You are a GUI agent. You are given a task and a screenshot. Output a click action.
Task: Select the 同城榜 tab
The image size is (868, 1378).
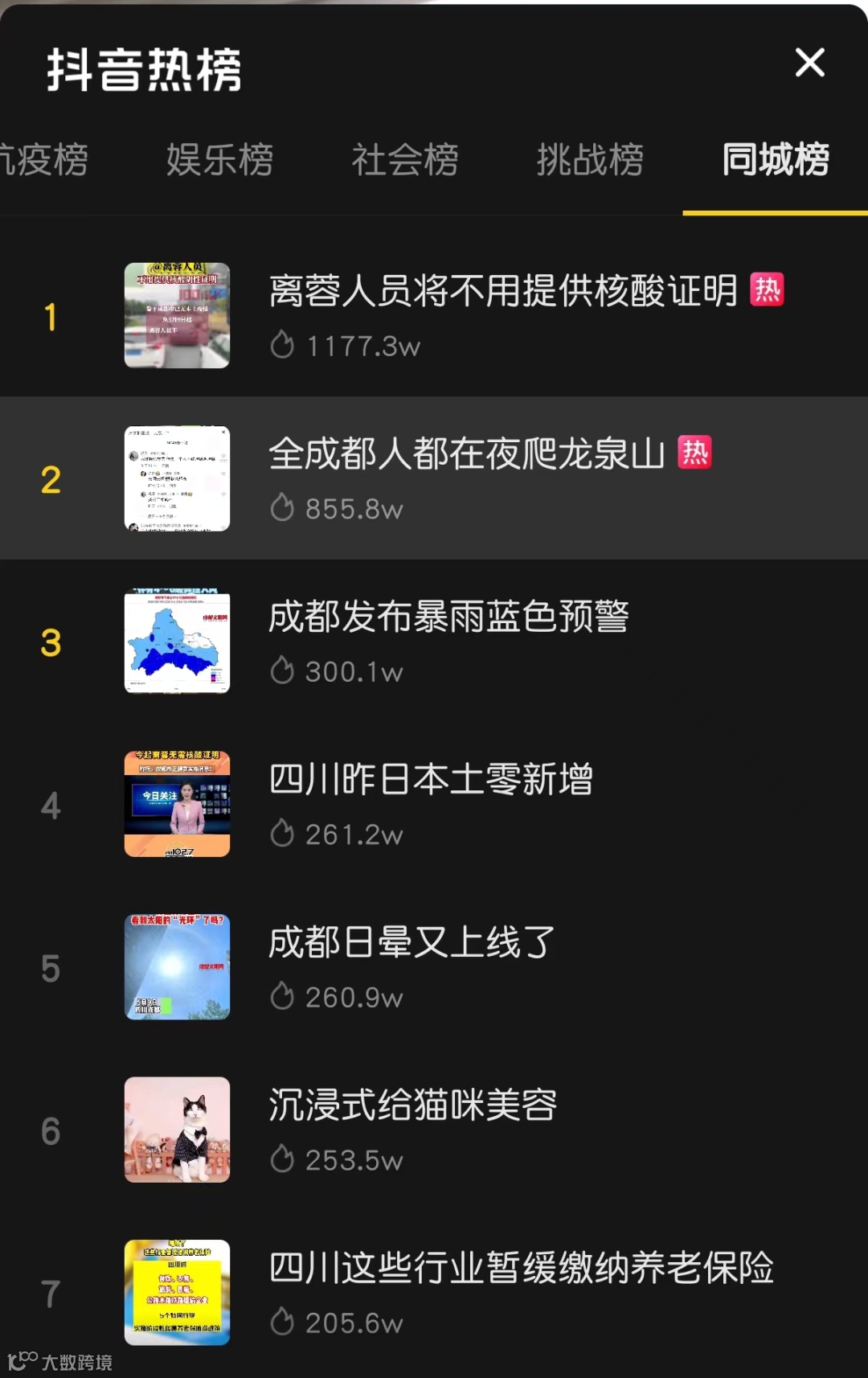click(775, 159)
